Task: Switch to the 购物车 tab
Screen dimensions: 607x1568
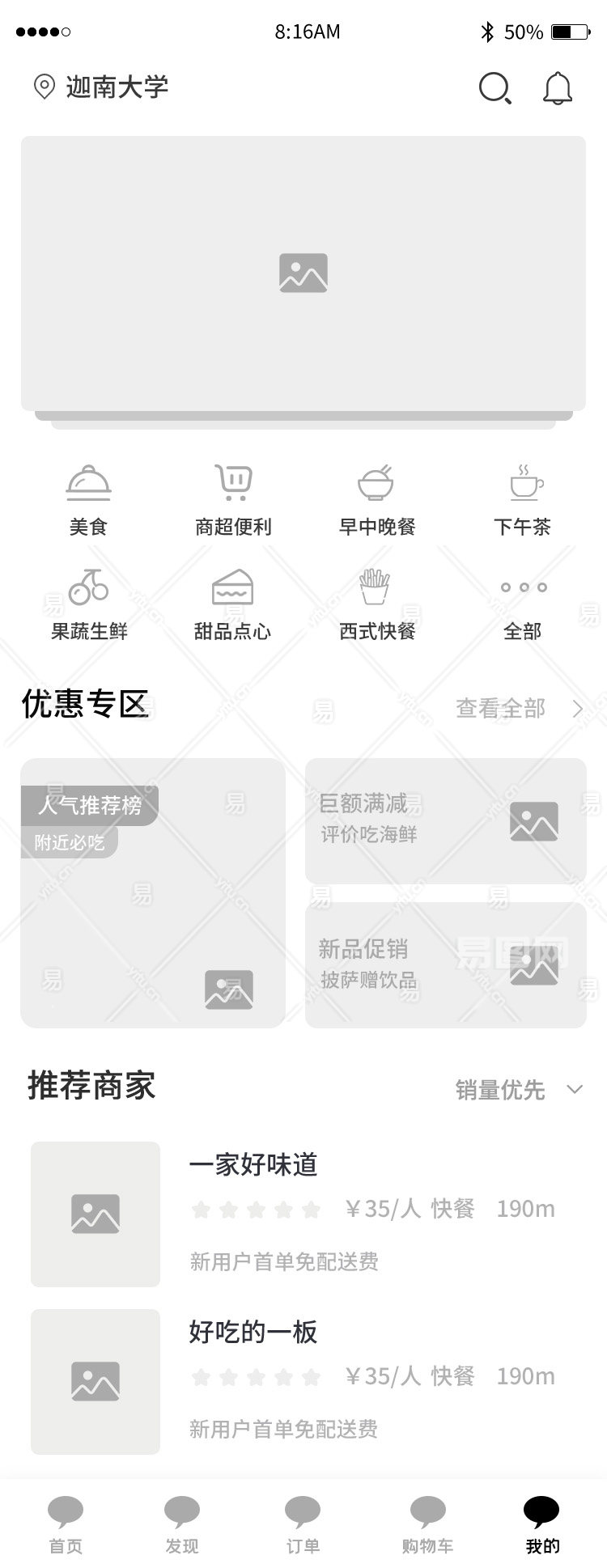Action: click(427, 1524)
